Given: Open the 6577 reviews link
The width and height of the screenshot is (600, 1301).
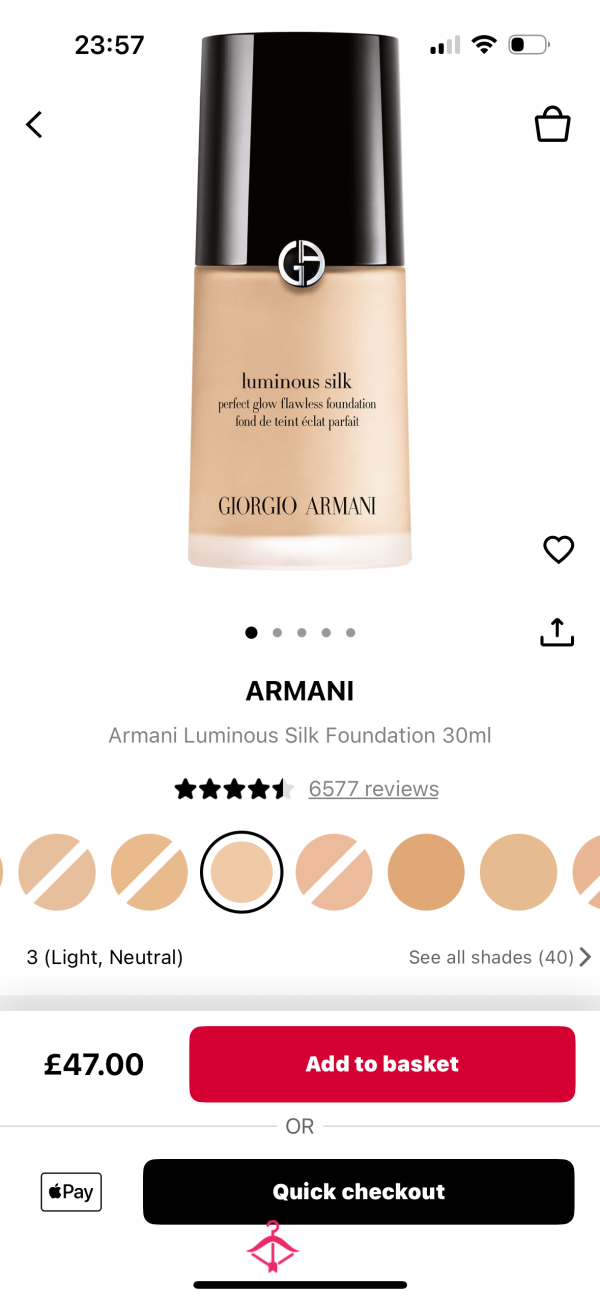Looking at the screenshot, I should click(373, 789).
